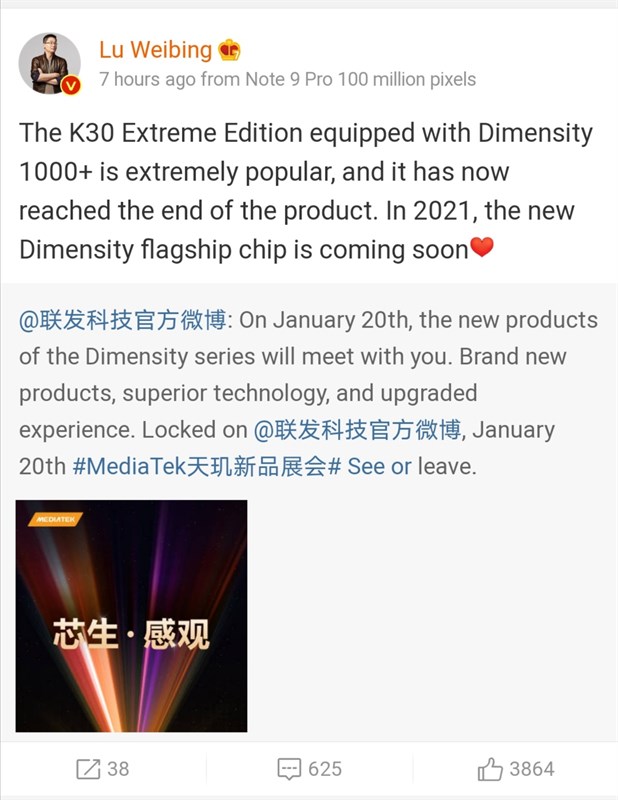Open Lu Weibing's profile avatar
Viewport: 618px width, 800px height.
[x=50, y=64]
